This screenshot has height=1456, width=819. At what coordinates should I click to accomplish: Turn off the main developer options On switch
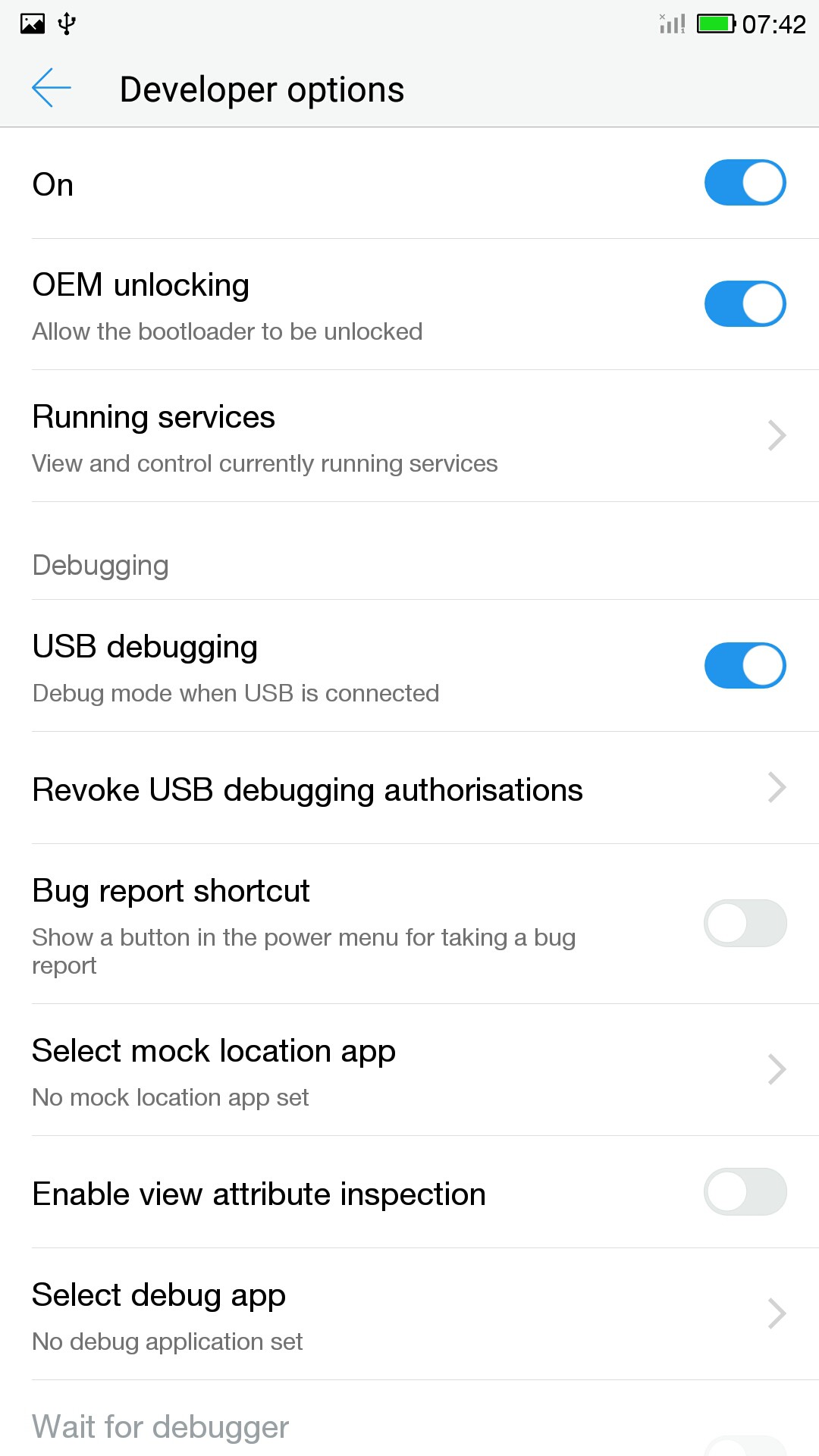[745, 182]
